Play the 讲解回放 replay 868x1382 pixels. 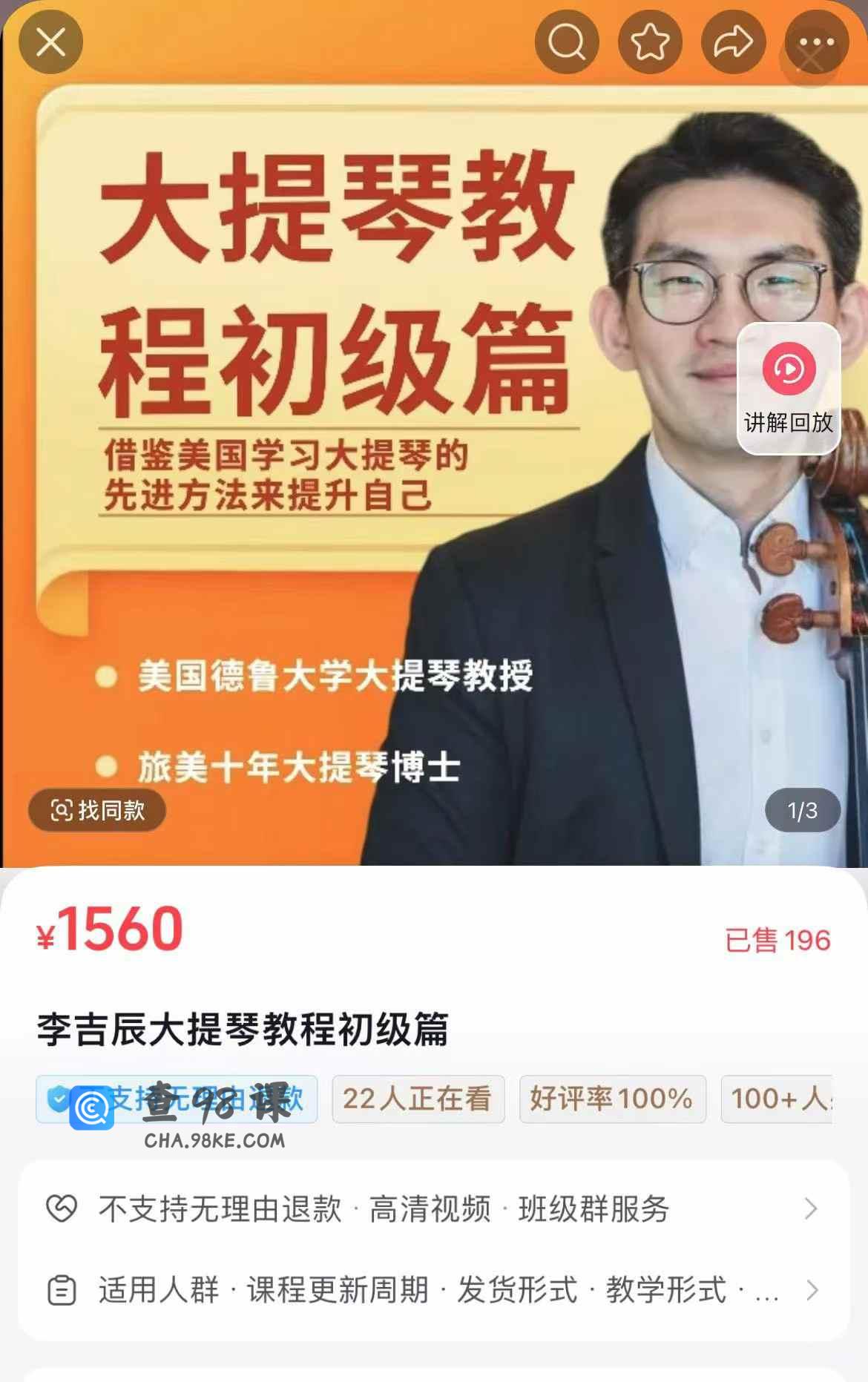(789, 388)
